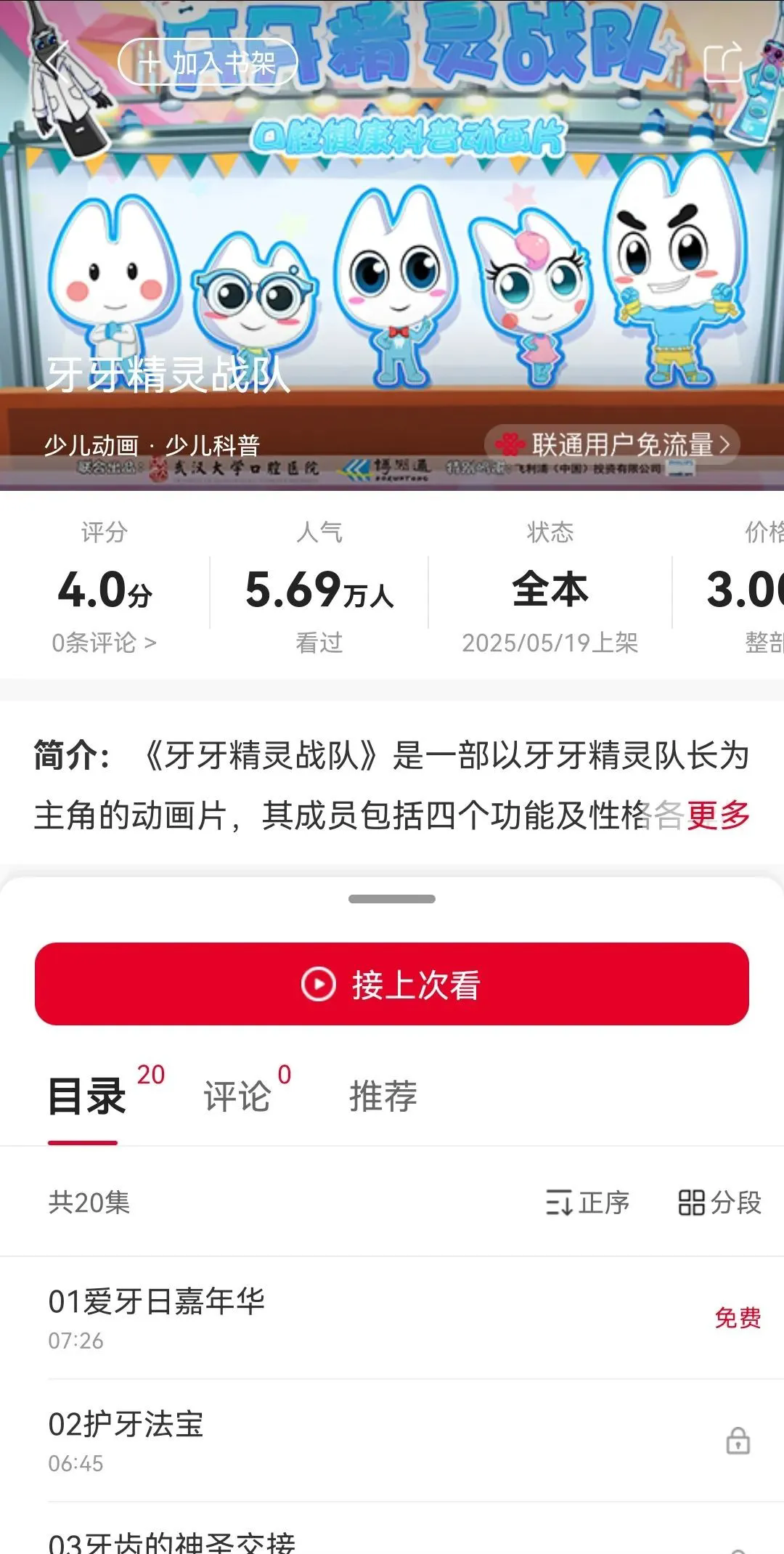Open the 联通用户免流量 banner
Screen dimensions: 784x1554
(x=613, y=444)
